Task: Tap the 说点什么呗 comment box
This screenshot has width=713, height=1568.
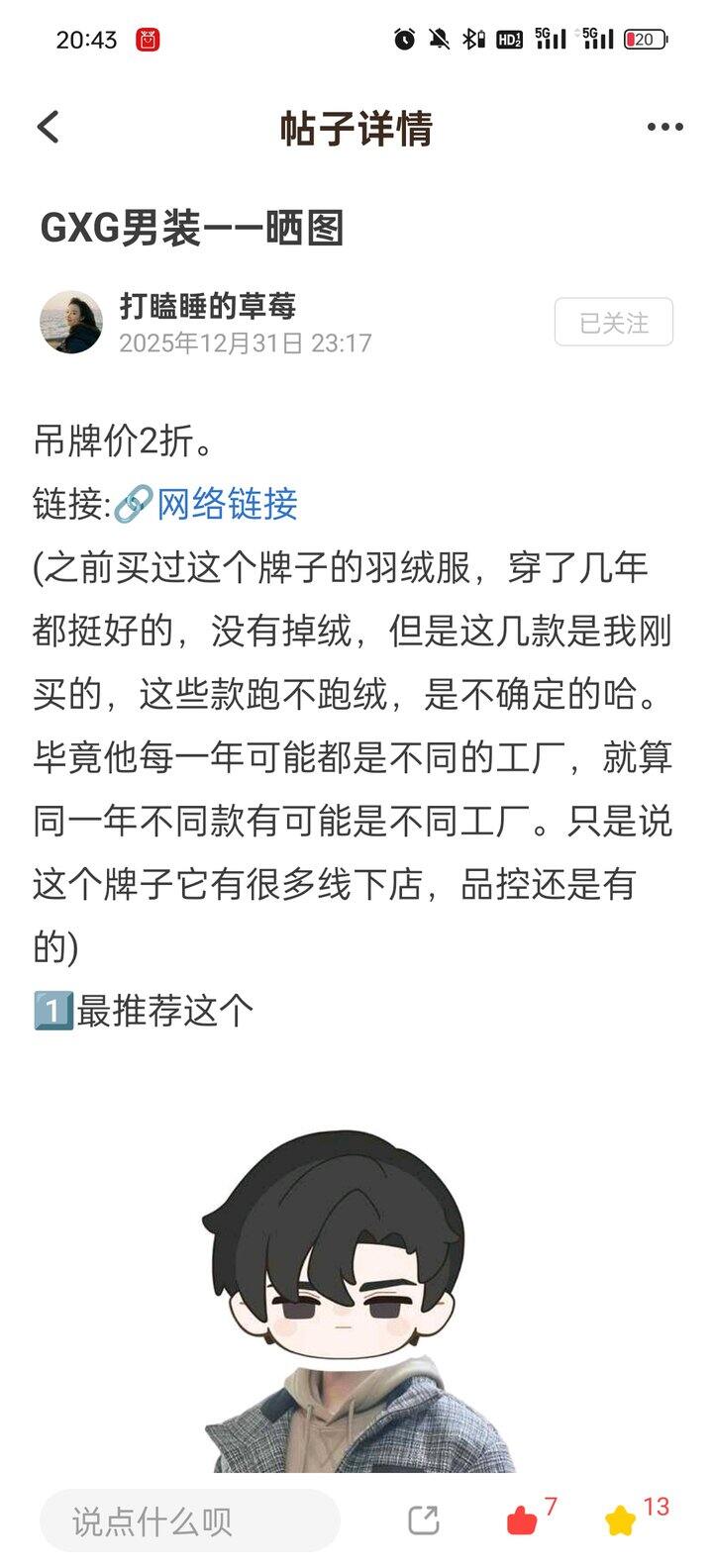Action: tap(190, 1520)
